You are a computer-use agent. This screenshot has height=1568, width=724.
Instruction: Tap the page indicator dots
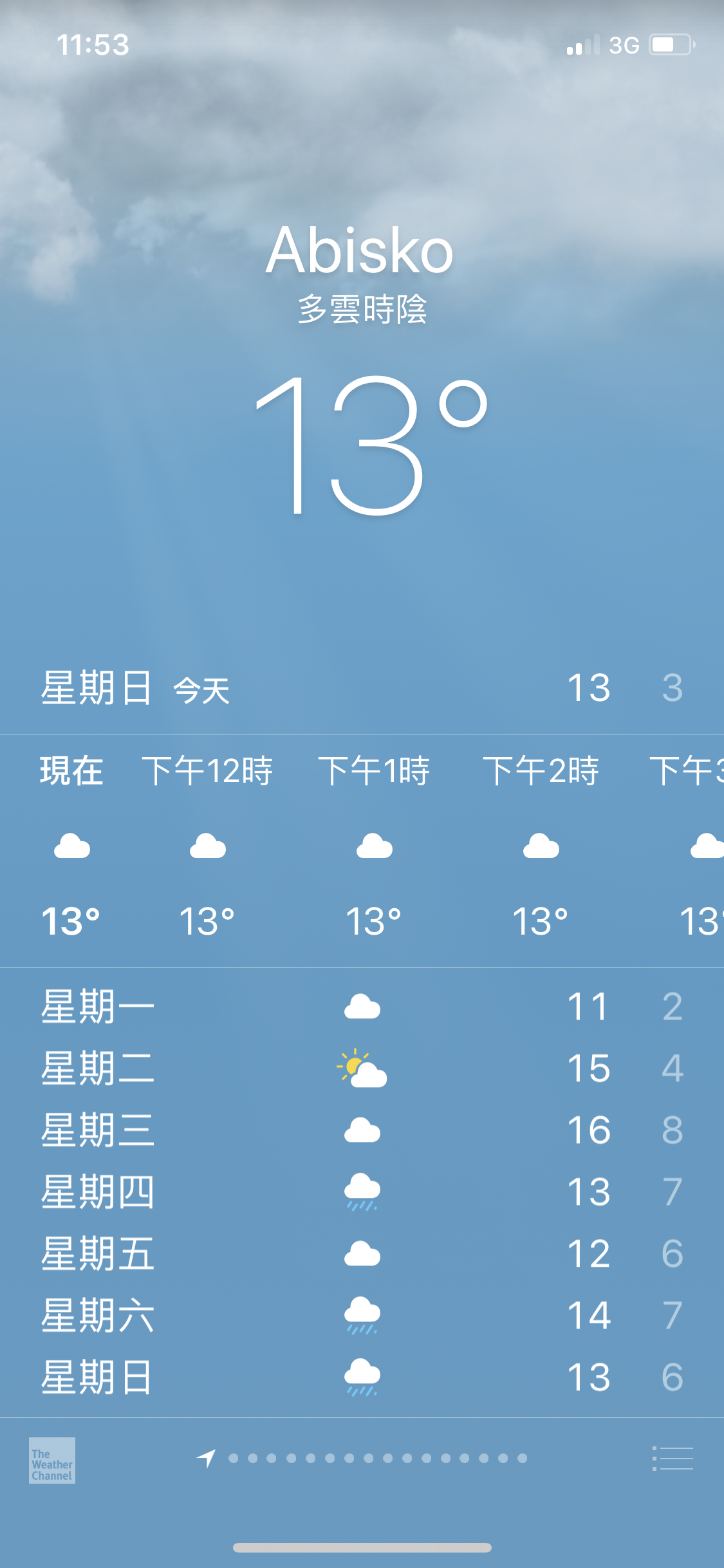point(378,1458)
